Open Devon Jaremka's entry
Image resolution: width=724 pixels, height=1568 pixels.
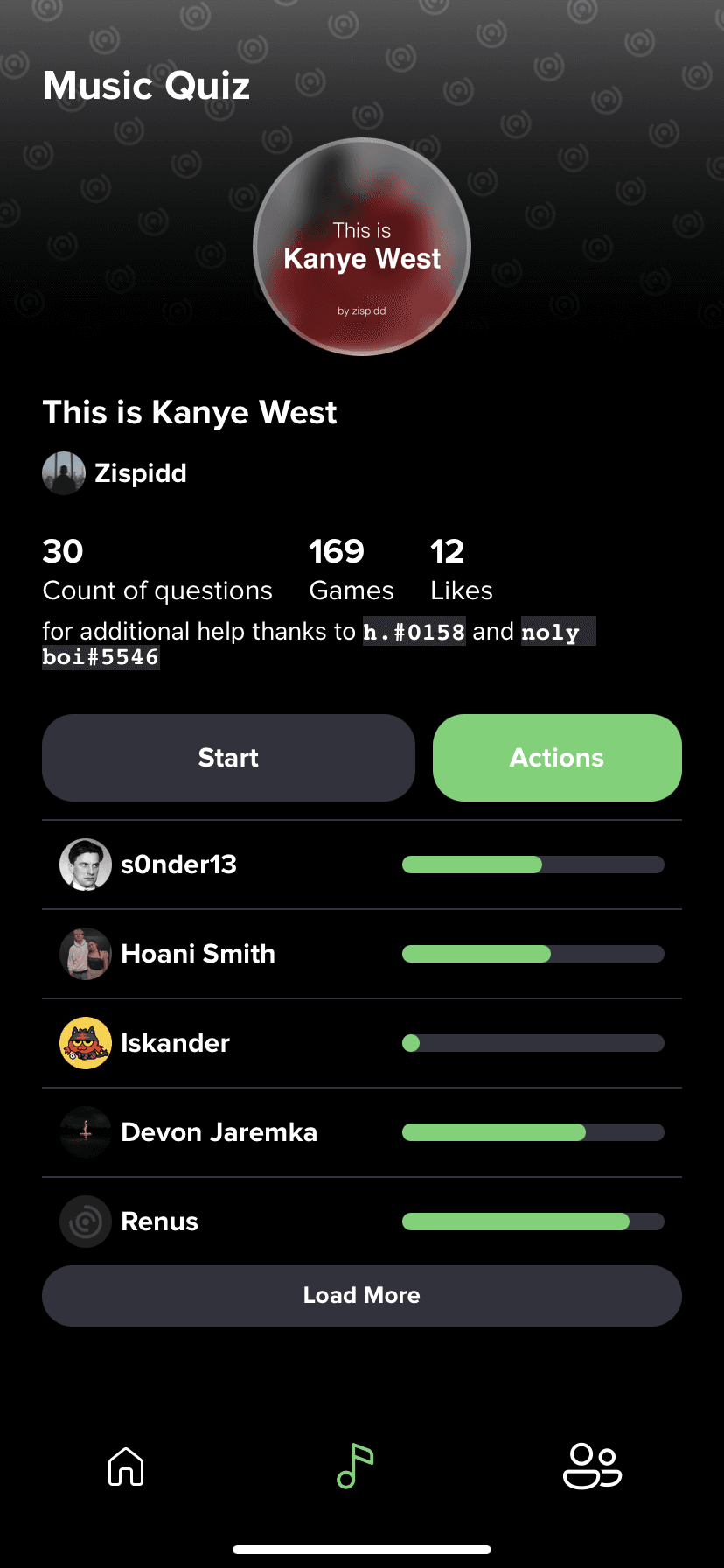click(x=219, y=1132)
